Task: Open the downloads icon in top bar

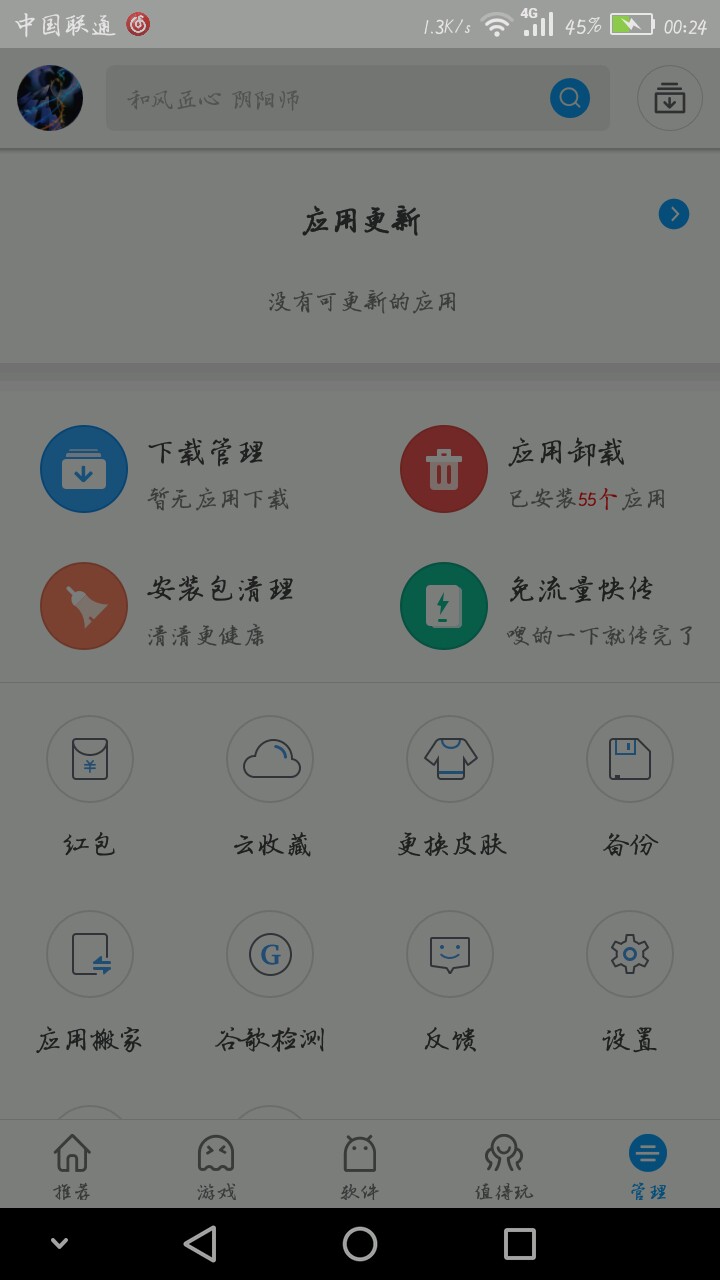Action: [x=669, y=98]
